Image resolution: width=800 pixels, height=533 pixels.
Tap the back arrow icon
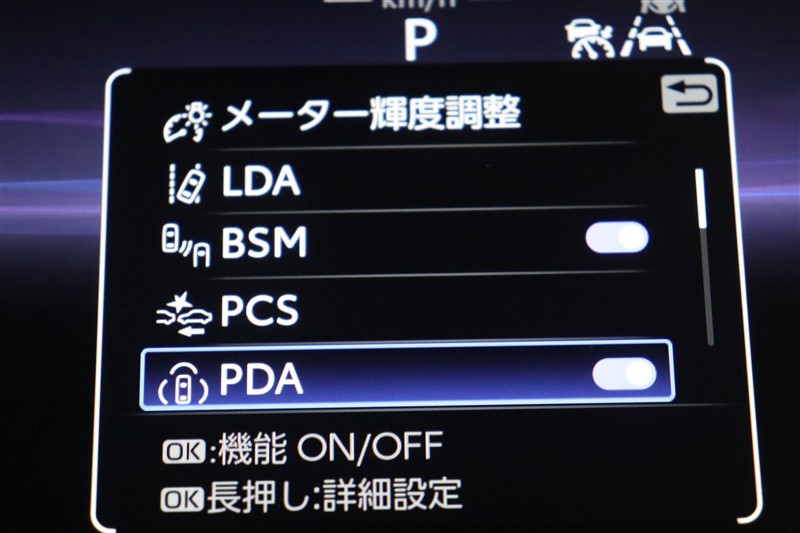pos(690,95)
